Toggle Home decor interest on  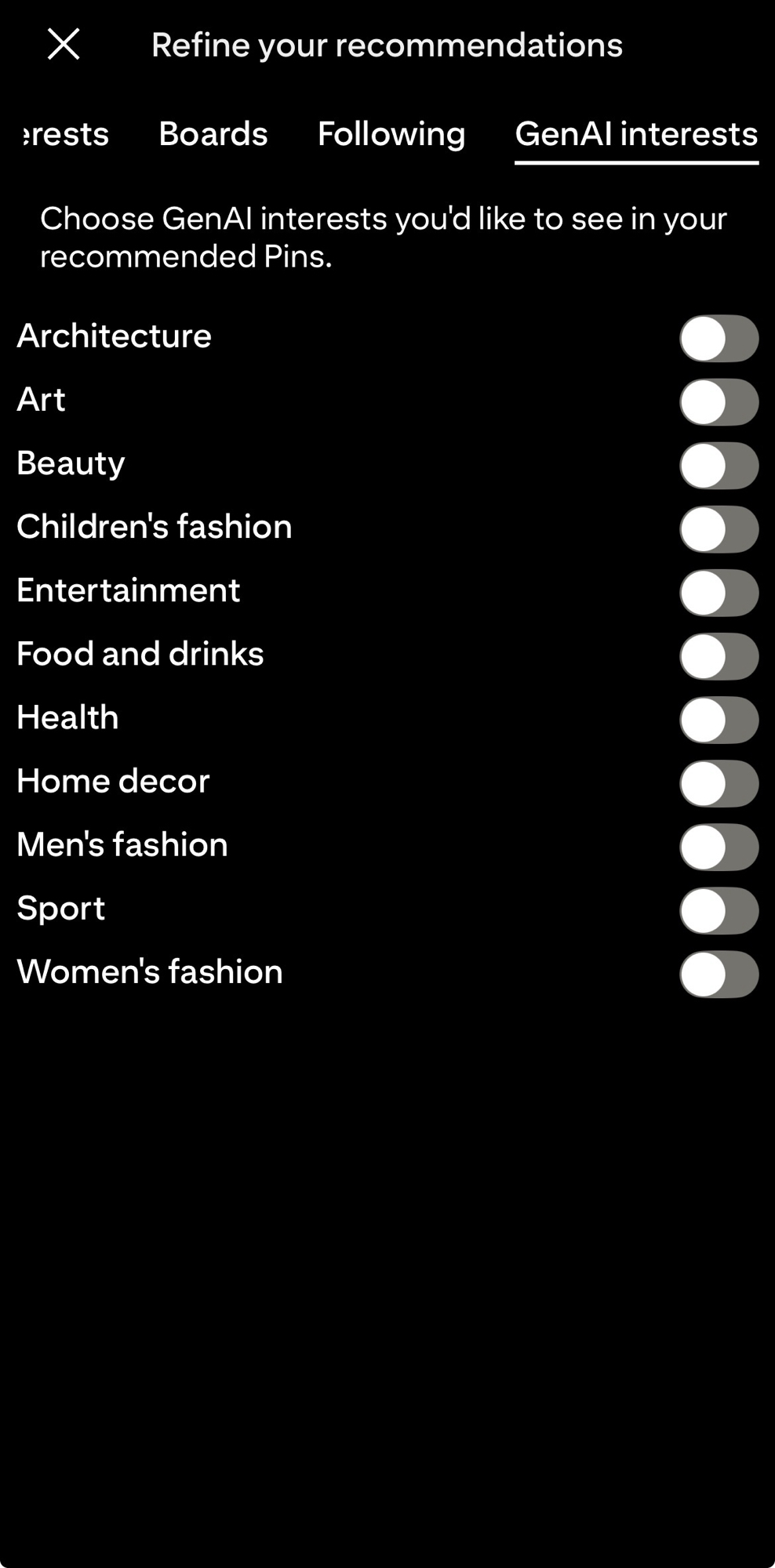(719, 783)
